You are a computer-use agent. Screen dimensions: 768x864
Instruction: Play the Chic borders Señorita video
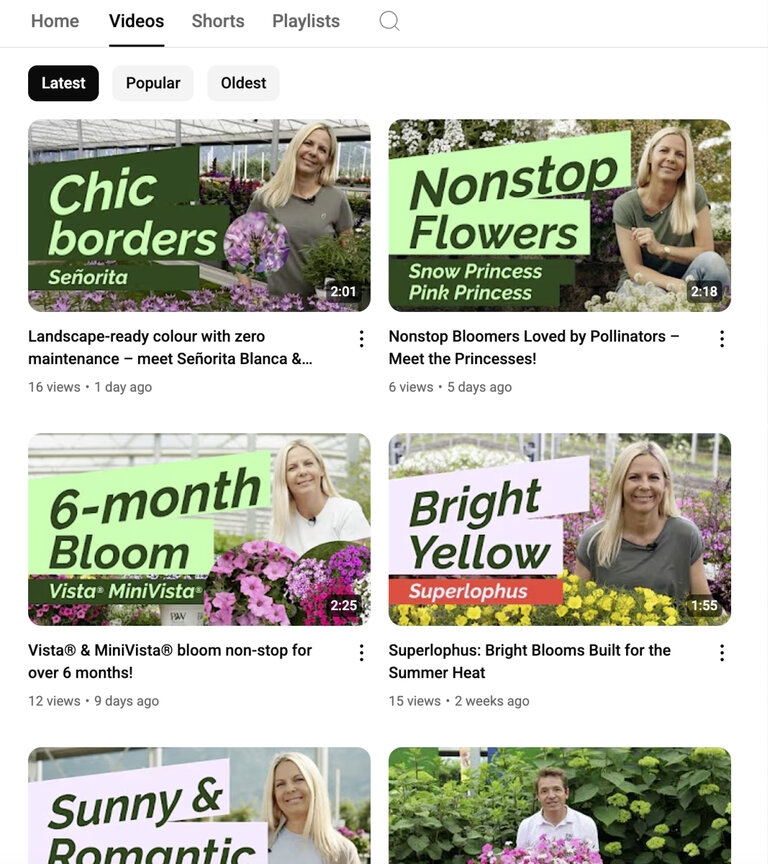tap(199, 215)
